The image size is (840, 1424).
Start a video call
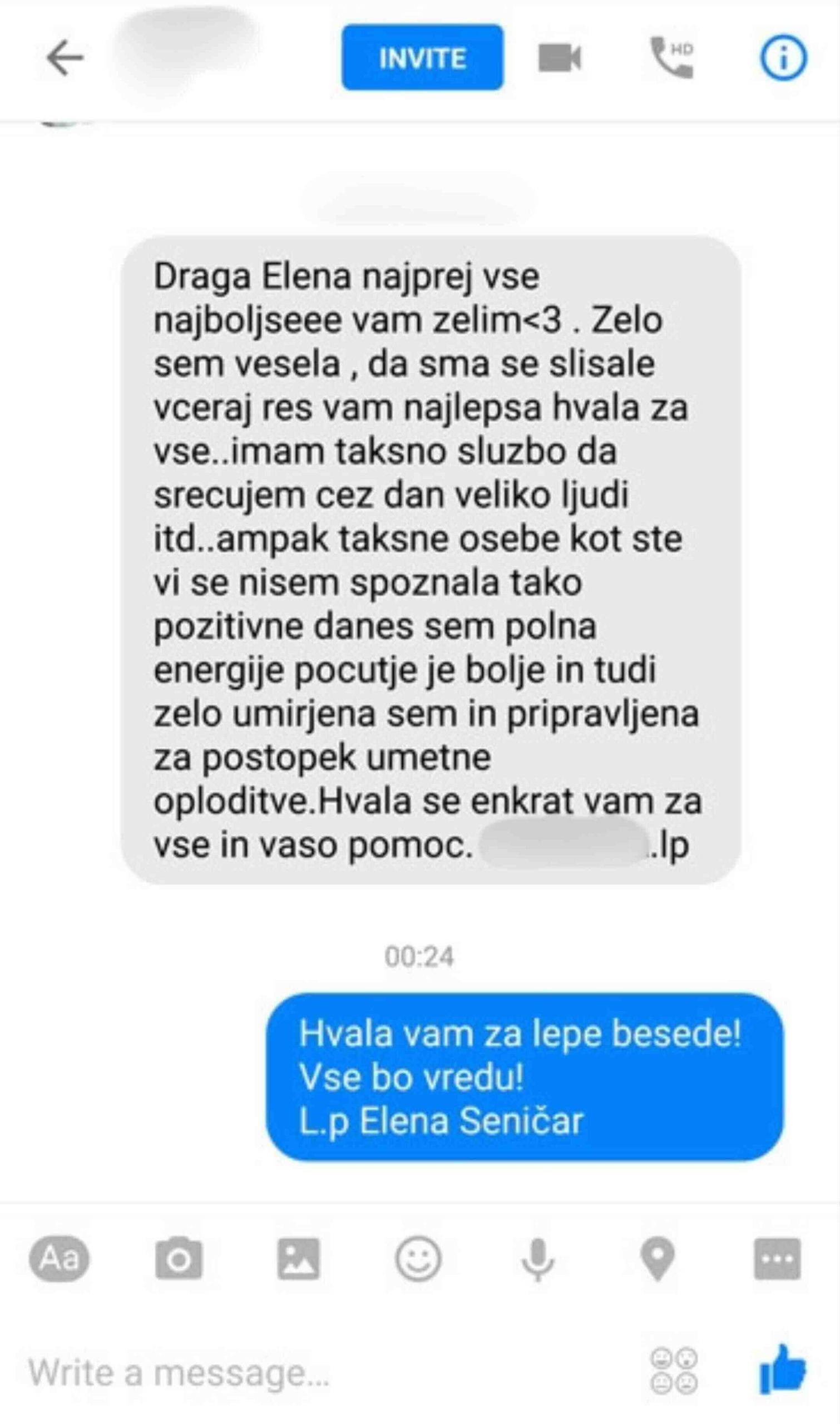[559, 58]
